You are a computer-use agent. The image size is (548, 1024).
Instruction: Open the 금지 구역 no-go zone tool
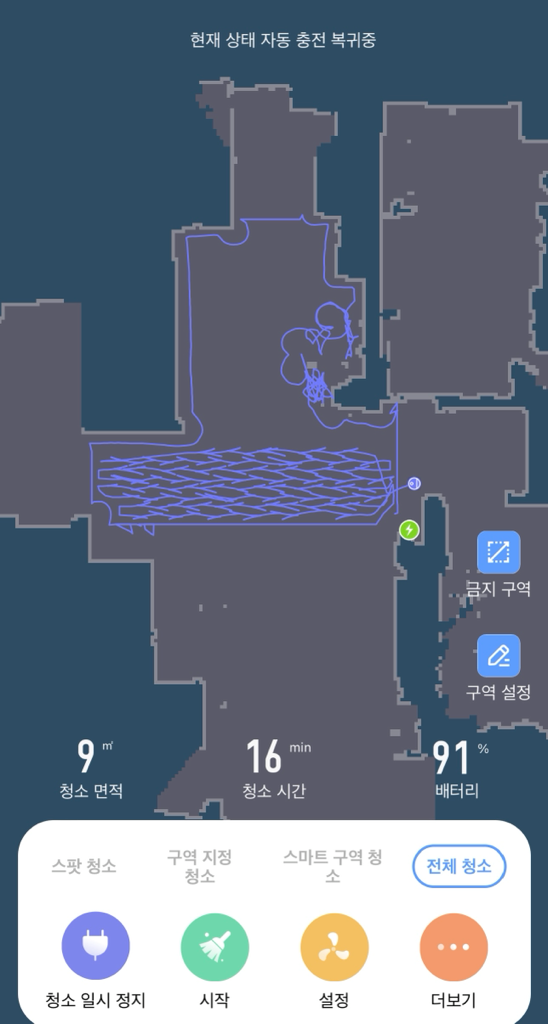coord(498,552)
